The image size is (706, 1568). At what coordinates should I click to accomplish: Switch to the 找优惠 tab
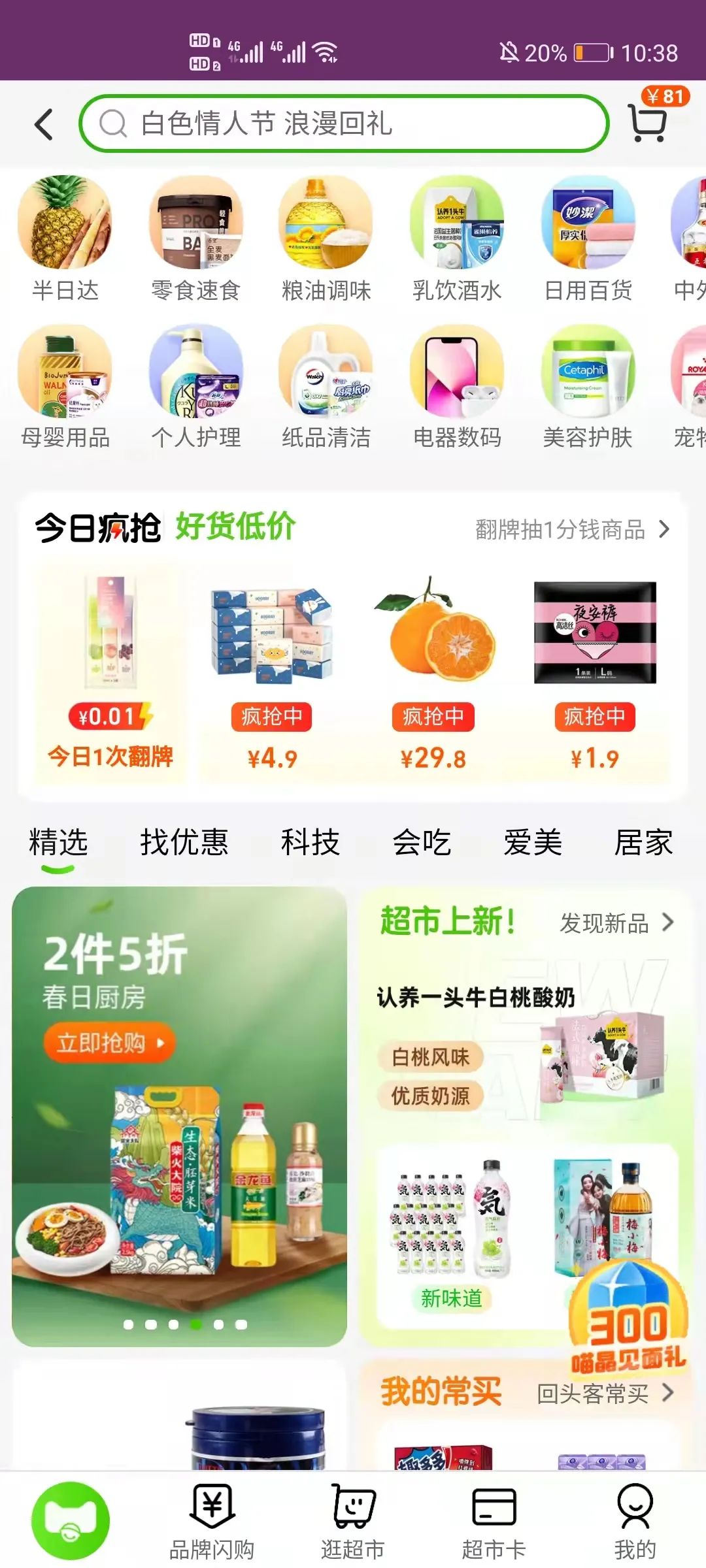click(x=184, y=842)
